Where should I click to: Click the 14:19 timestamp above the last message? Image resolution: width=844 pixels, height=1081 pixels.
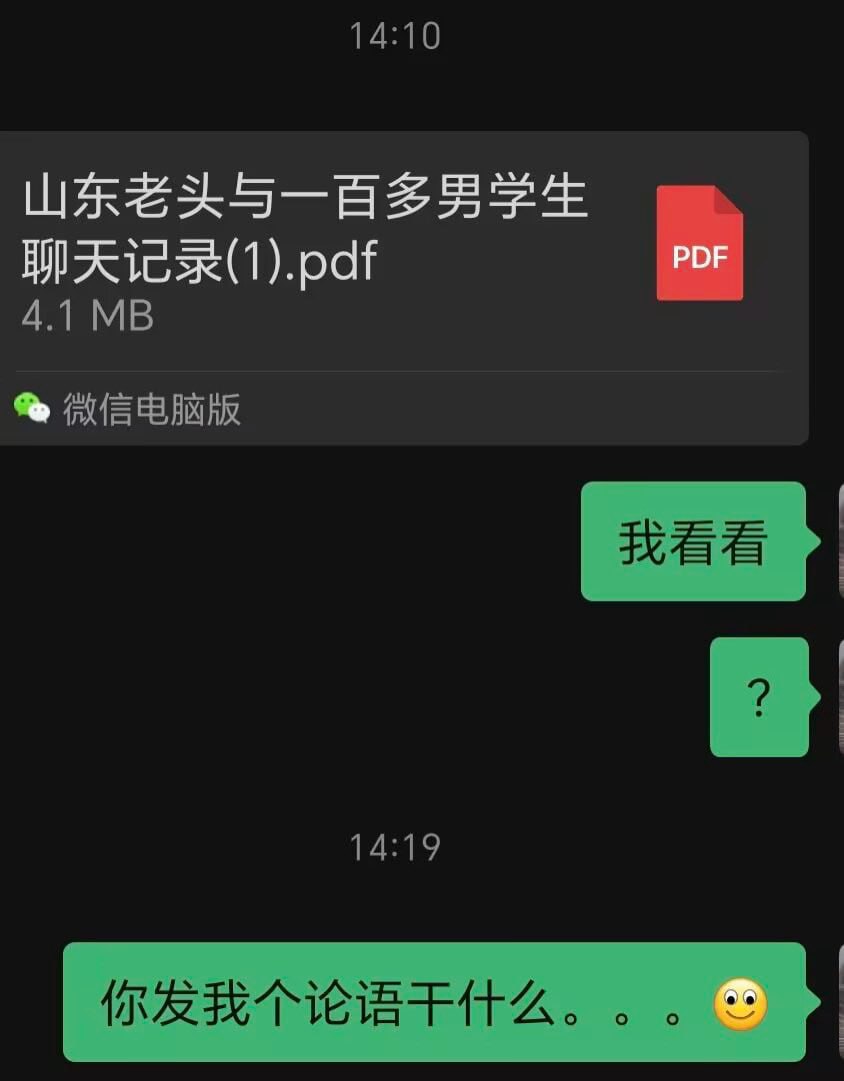tap(394, 845)
